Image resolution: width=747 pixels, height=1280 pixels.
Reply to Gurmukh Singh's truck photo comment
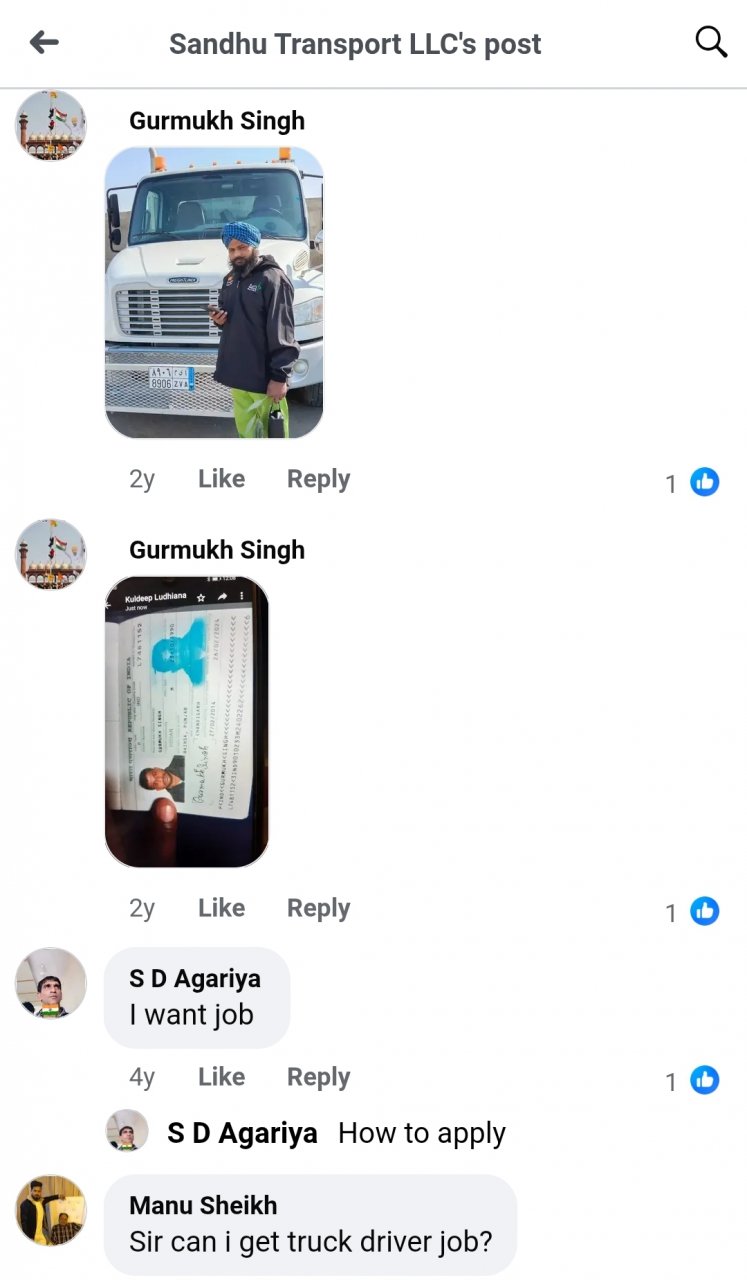click(x=318, y=479)
